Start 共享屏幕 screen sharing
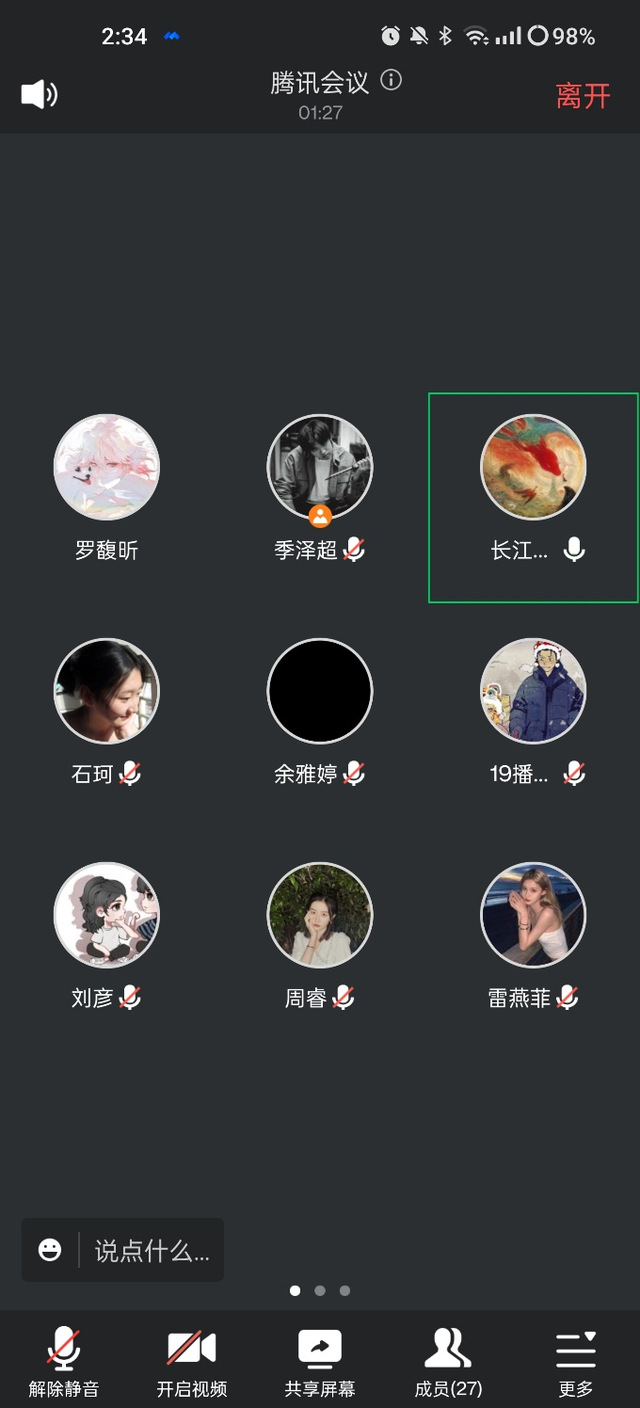 320,1362
